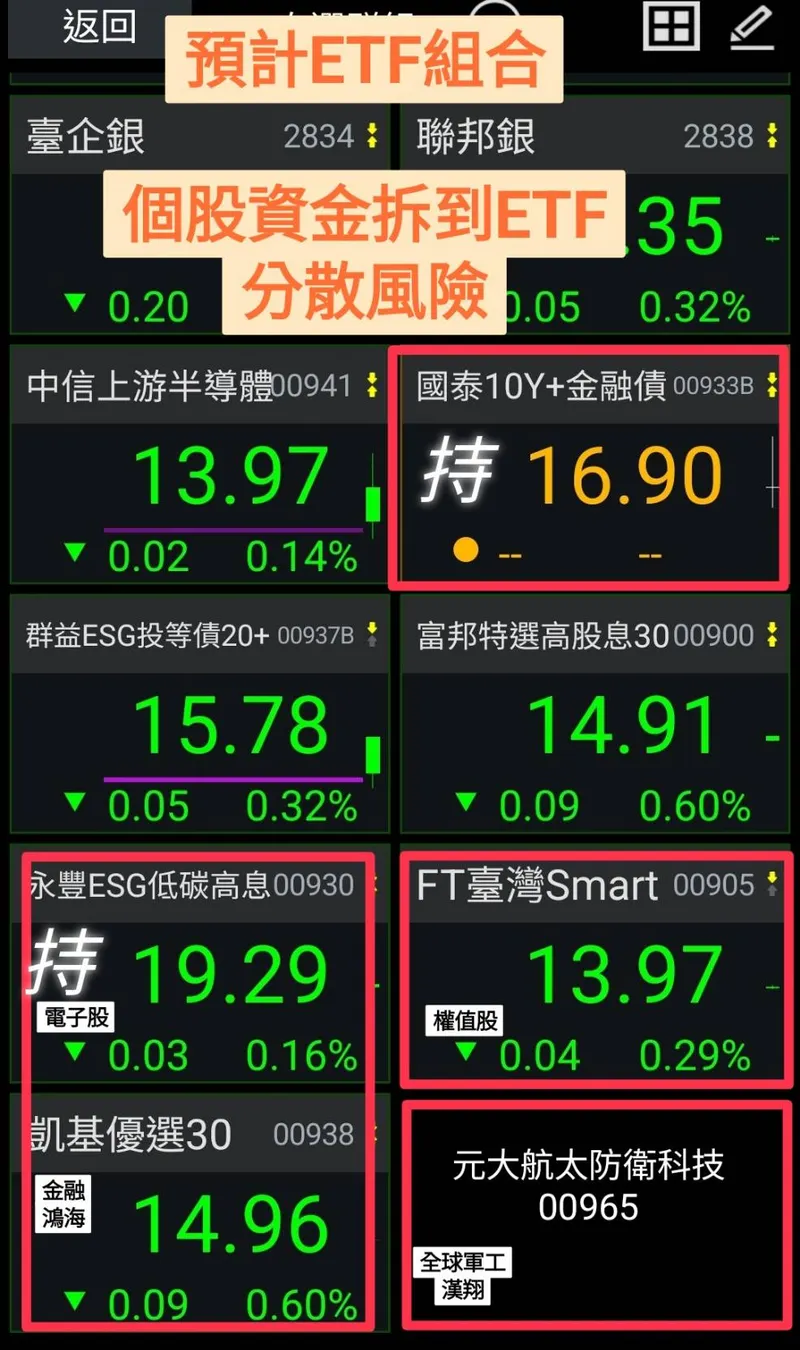The height and width of the screenshot is (1350, 800).
Task: Select 群益ESG投等債20+ 00937B tile
Action: pos(200,715)
